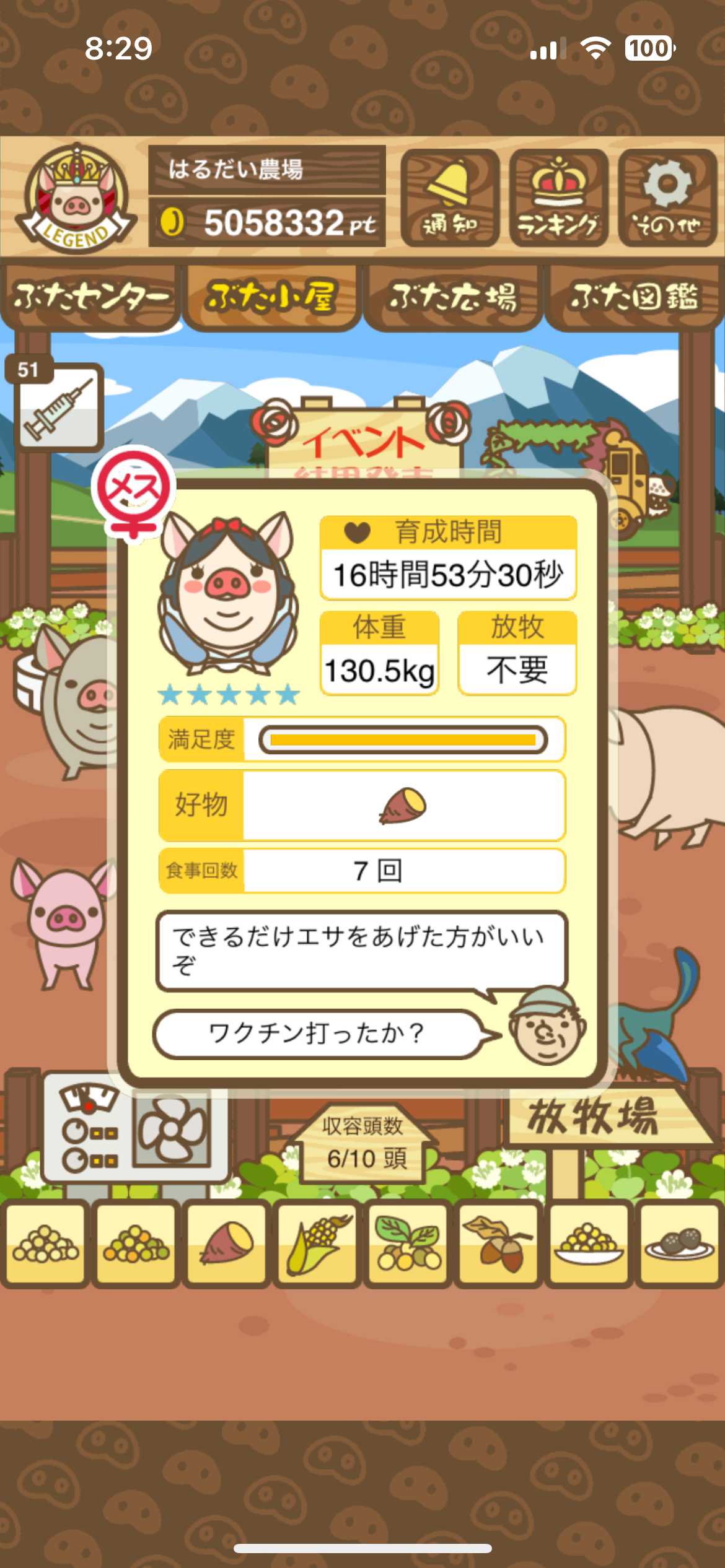Select the white bean pile feed

pos(46,1242)
